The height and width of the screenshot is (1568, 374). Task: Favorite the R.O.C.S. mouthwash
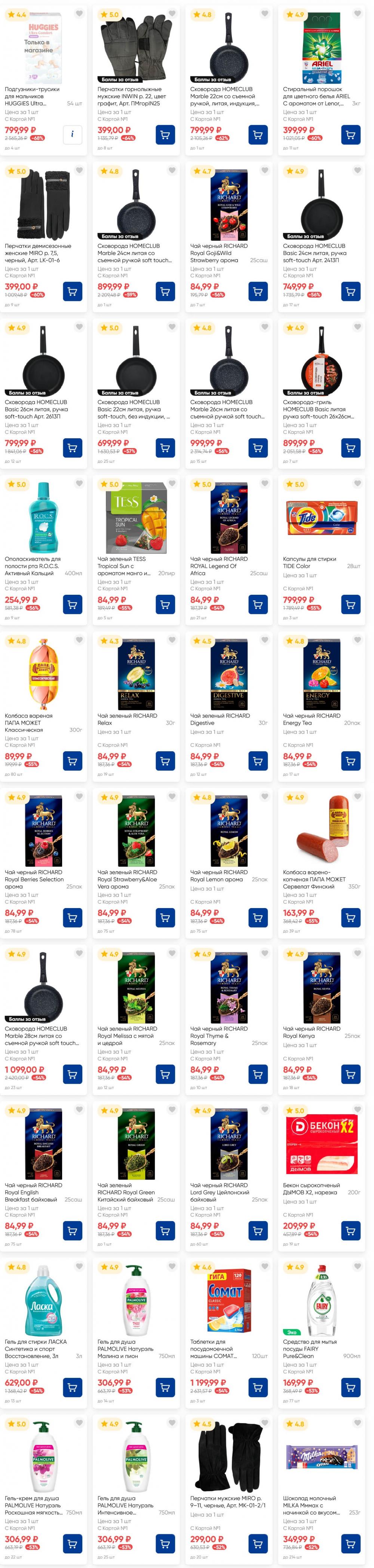point(79,483)
